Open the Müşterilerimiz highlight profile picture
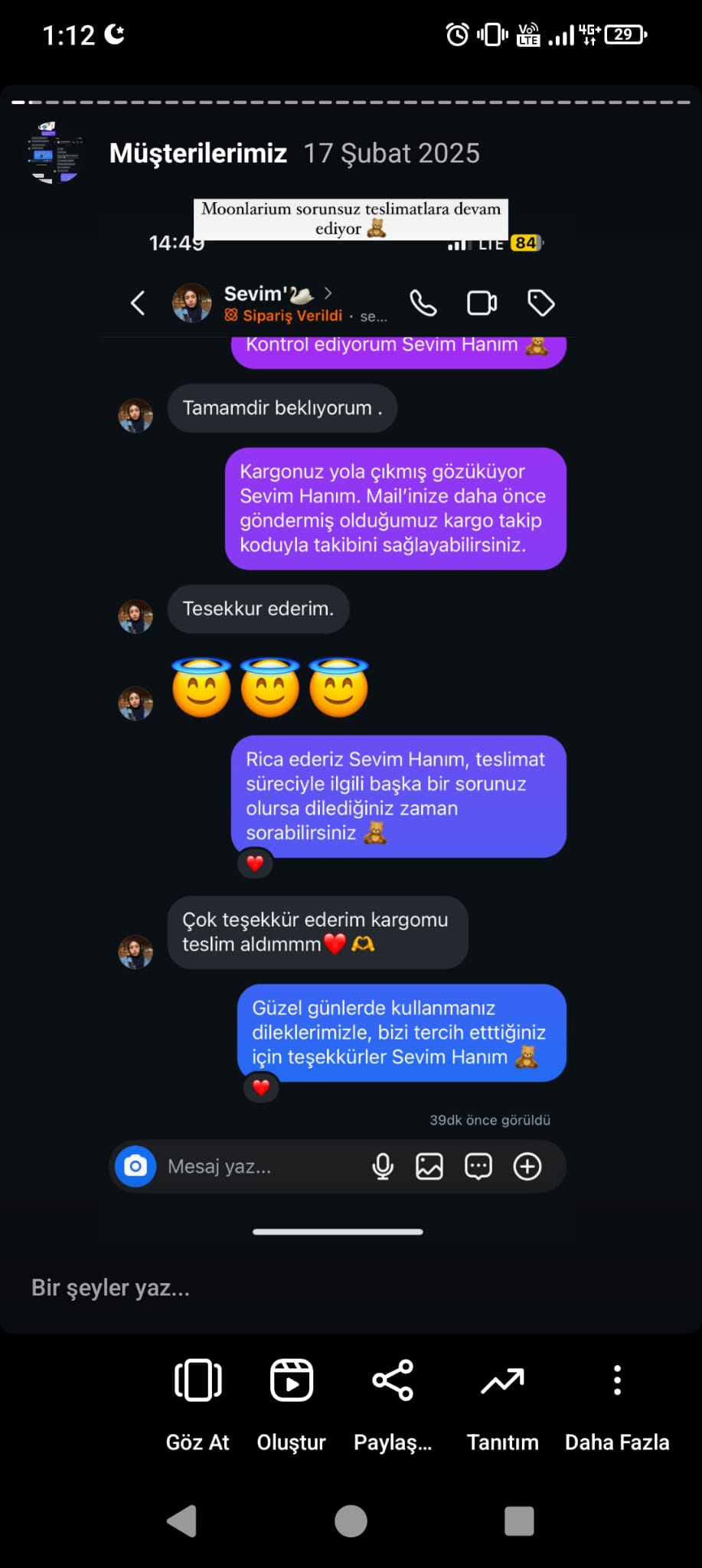The height and width of the screenshot is (1568, 702). [x=54, y=152]
